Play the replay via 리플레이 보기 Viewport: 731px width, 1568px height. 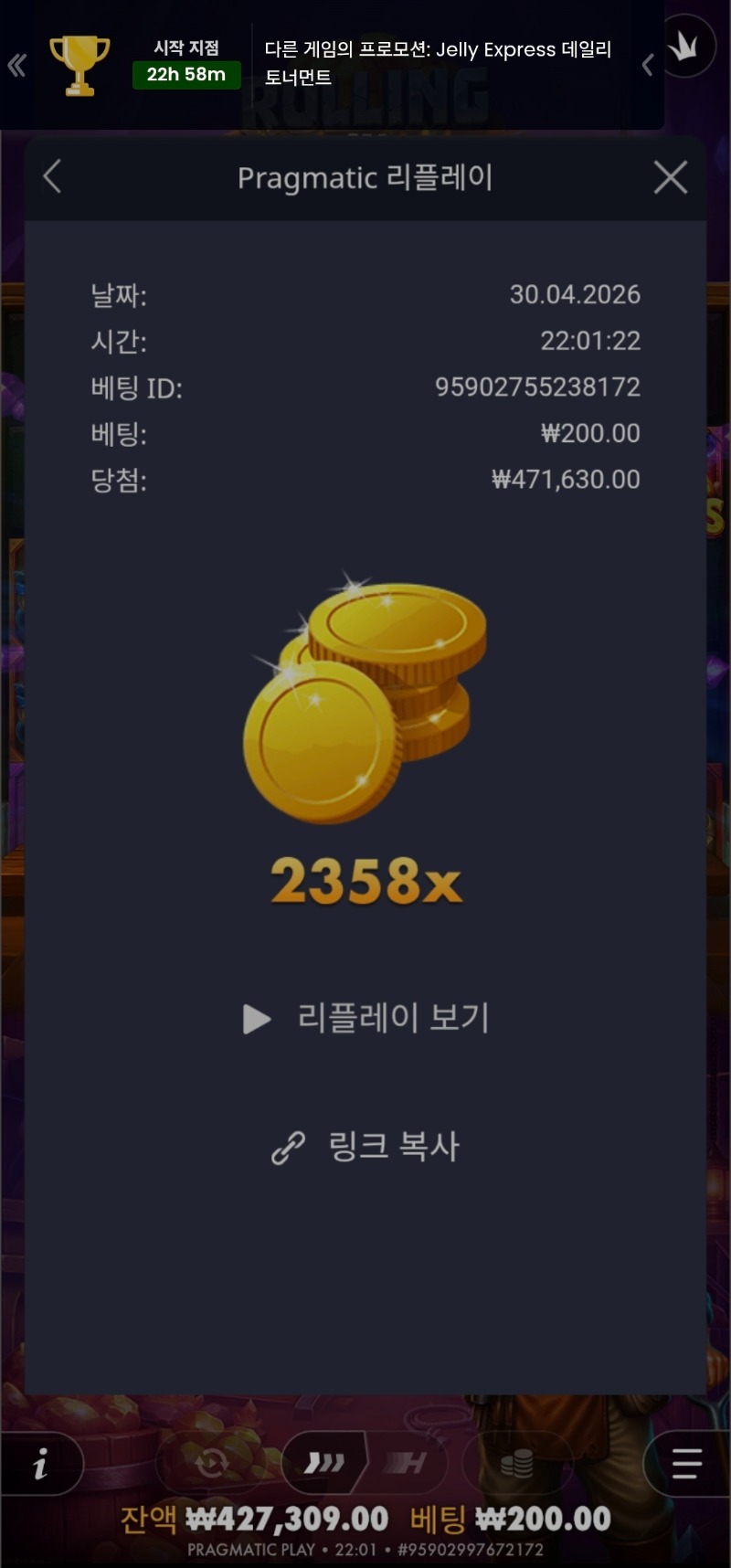click(367, 1018)
